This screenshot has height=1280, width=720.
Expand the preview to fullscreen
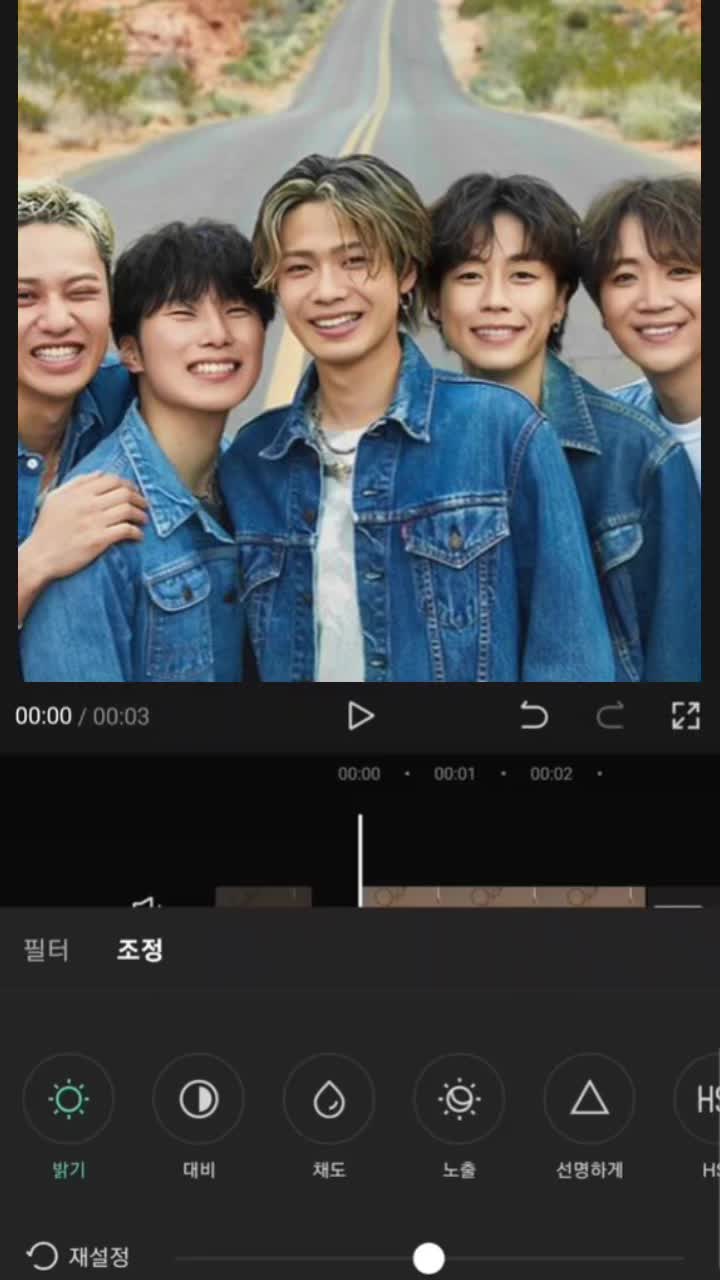coord(685,716)
